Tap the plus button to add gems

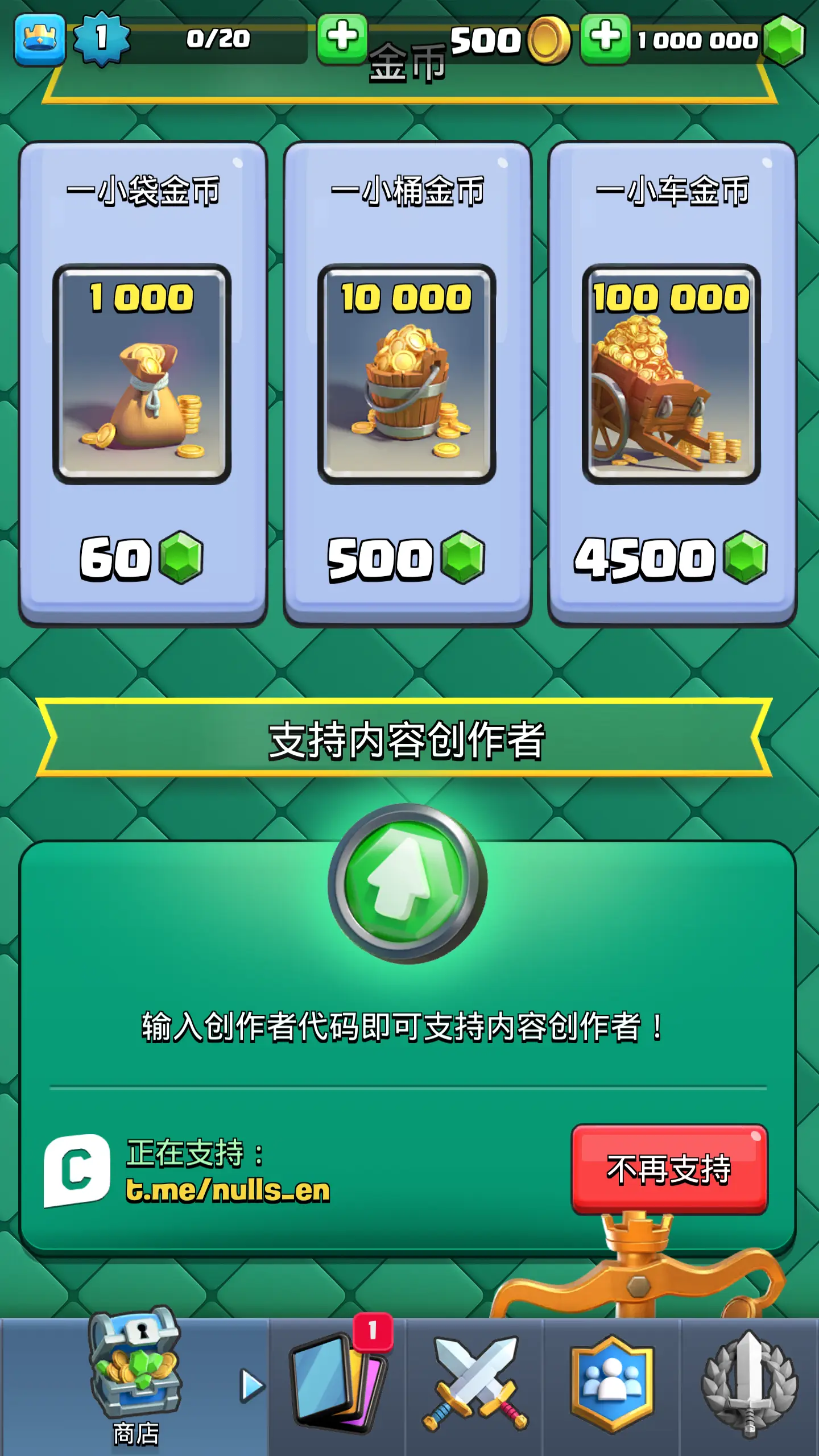point(606,39)
